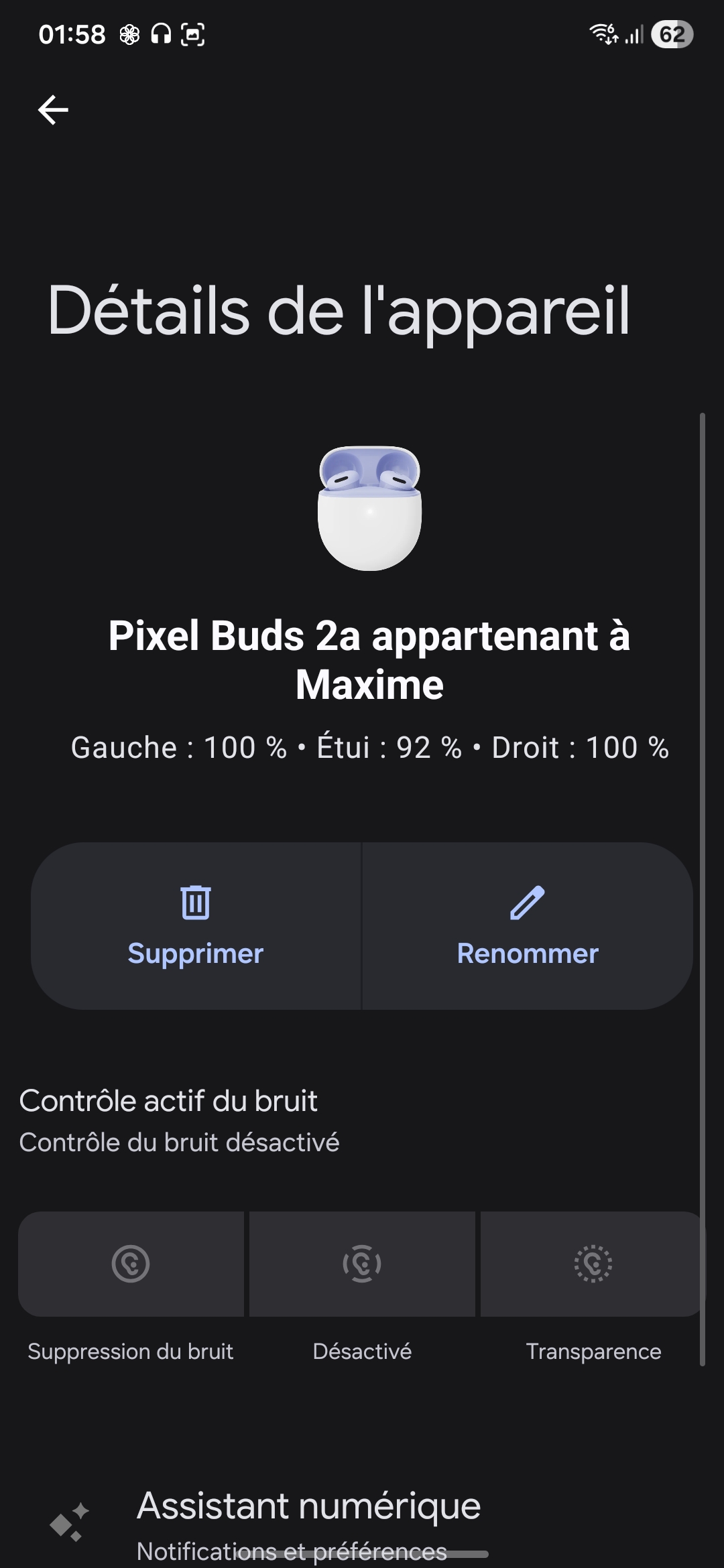Rename the device with Renommer

pos(528,925)
